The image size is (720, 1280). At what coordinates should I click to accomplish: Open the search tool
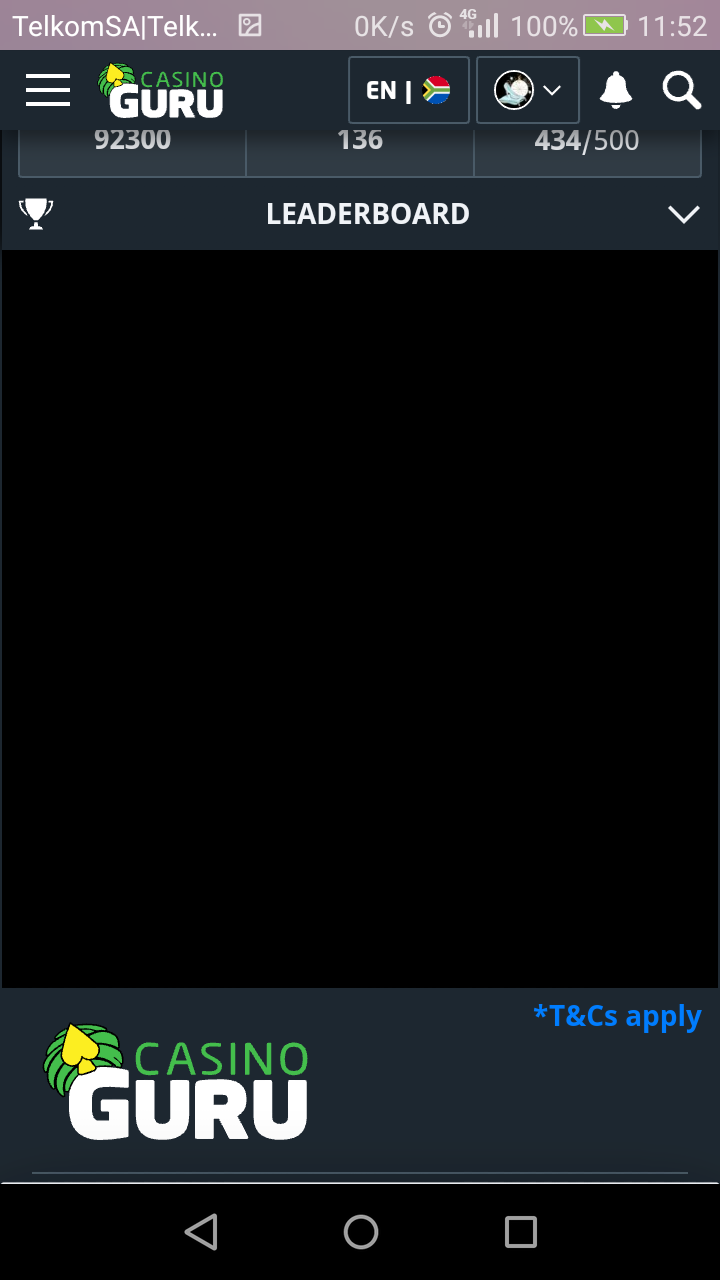click(681, 90)
